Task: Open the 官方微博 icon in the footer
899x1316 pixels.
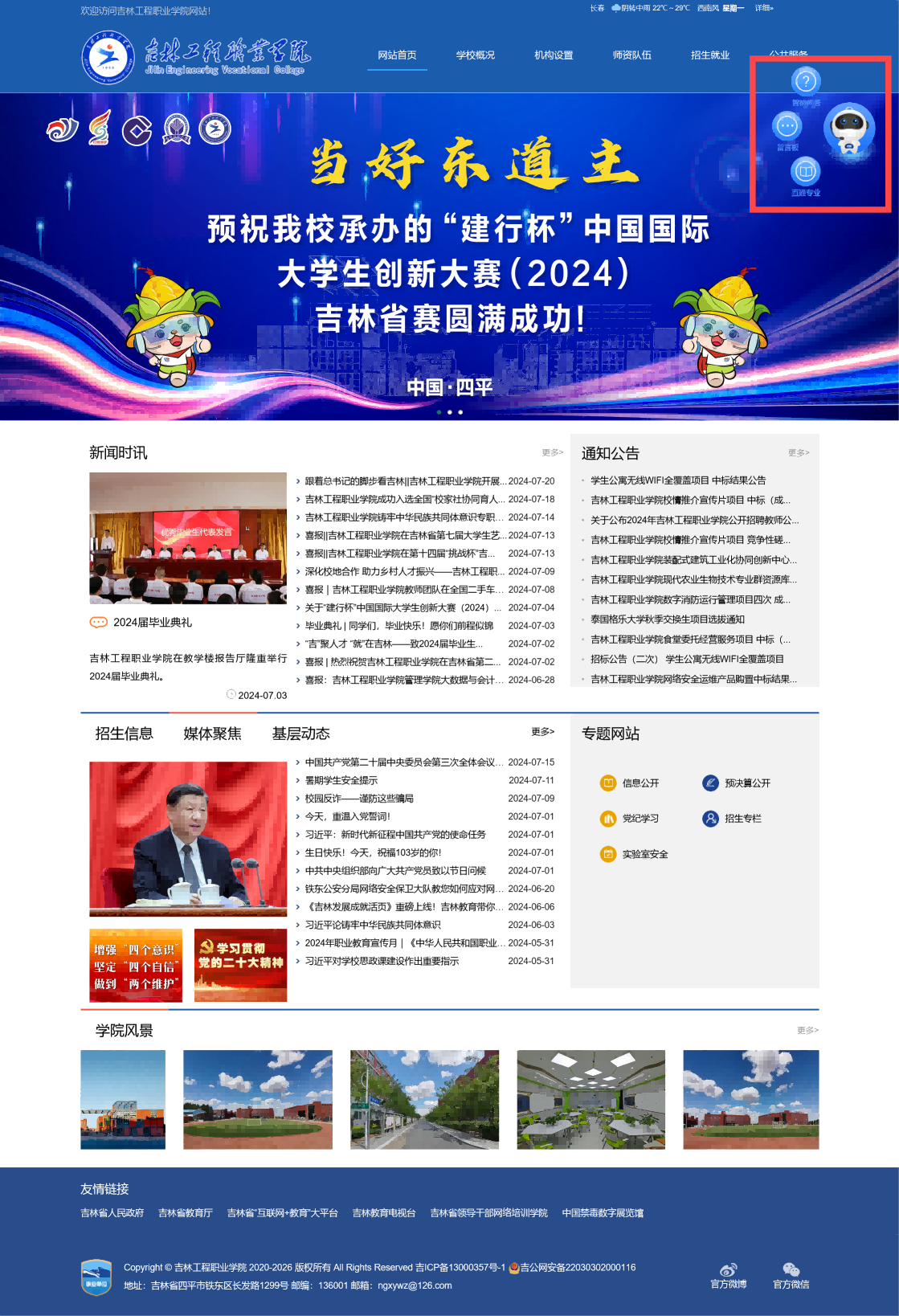Action: [x=728, y=1275]
